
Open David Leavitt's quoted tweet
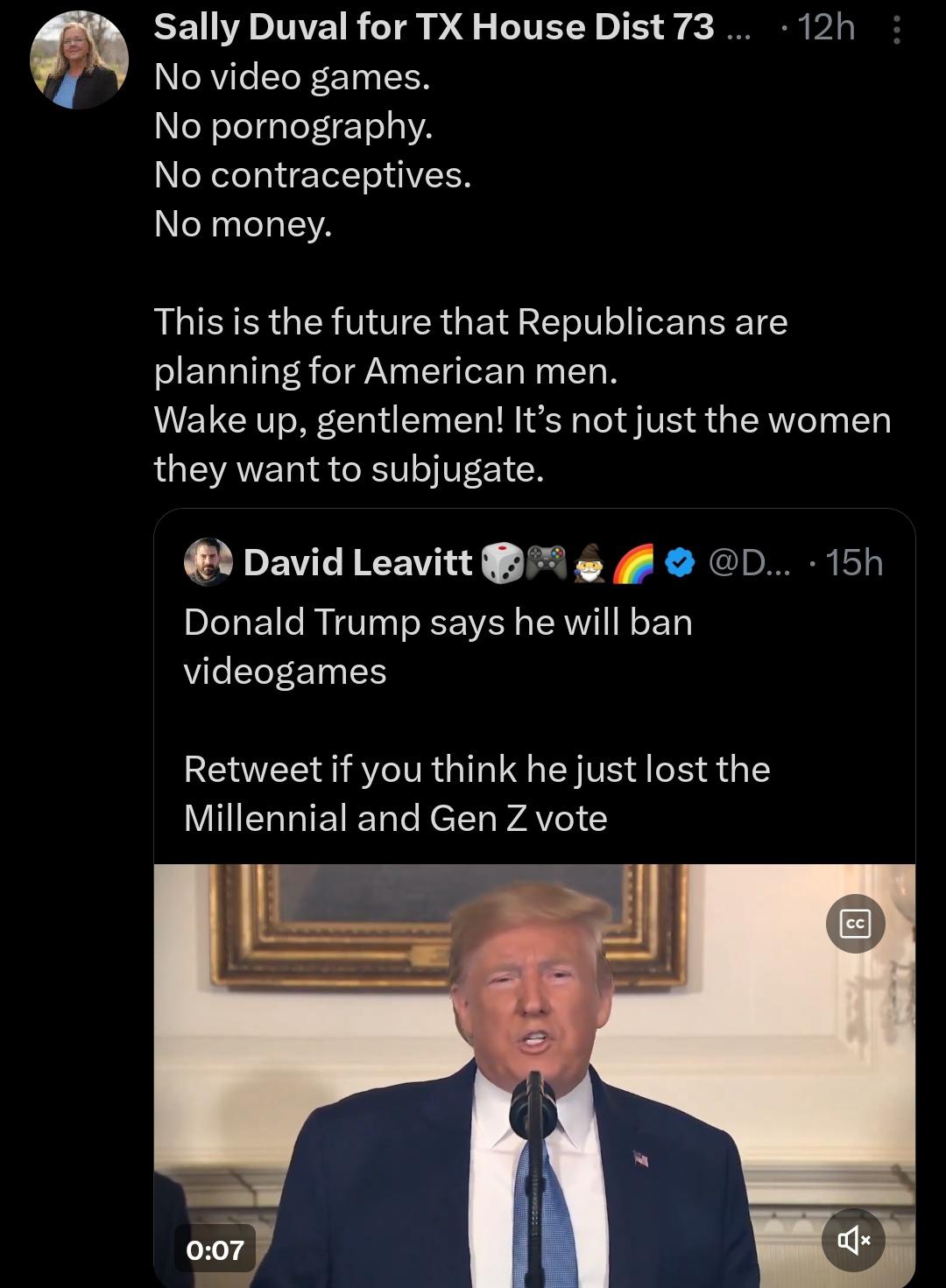[477, 720]
